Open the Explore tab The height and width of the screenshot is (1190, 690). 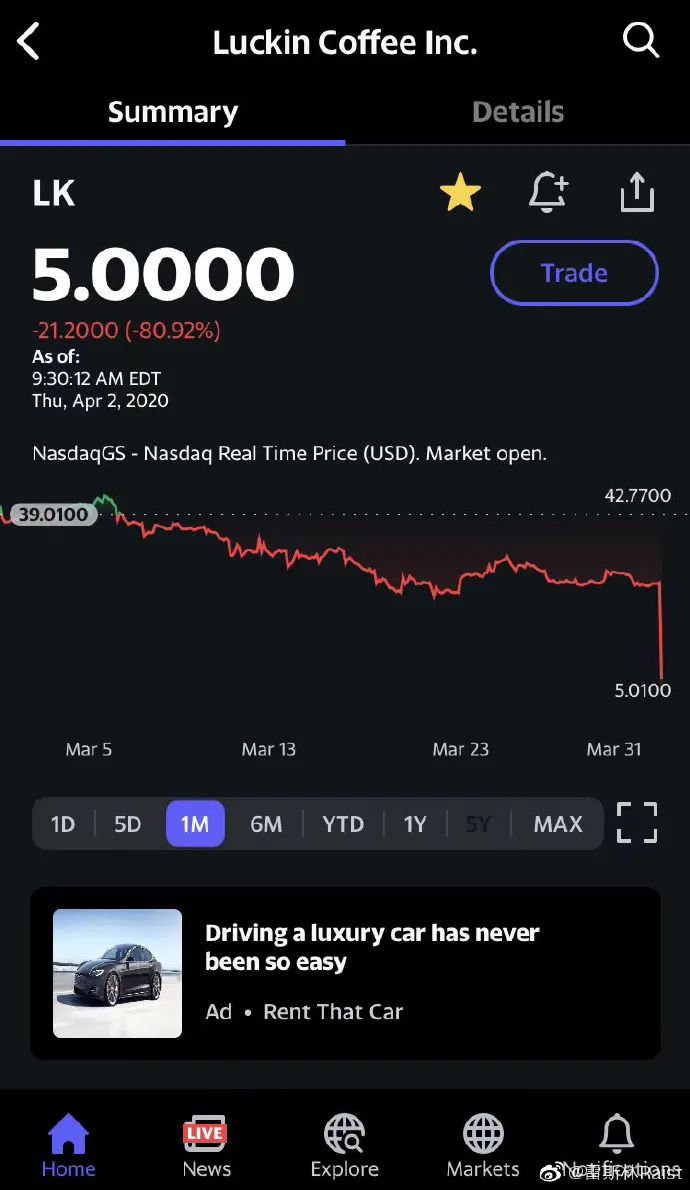pyautogui.click(x=345, y=1146)
